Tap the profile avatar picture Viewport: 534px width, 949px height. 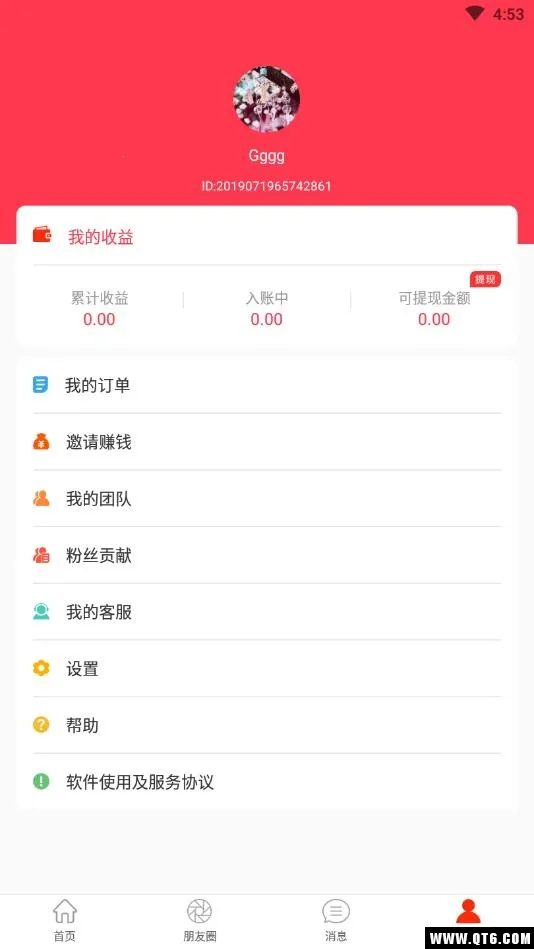[x=266, y=99]
